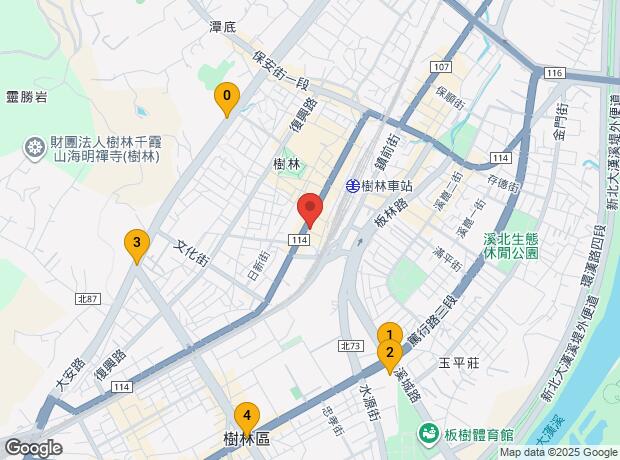Choose orange map marker numbered 3

coord(137,245)
